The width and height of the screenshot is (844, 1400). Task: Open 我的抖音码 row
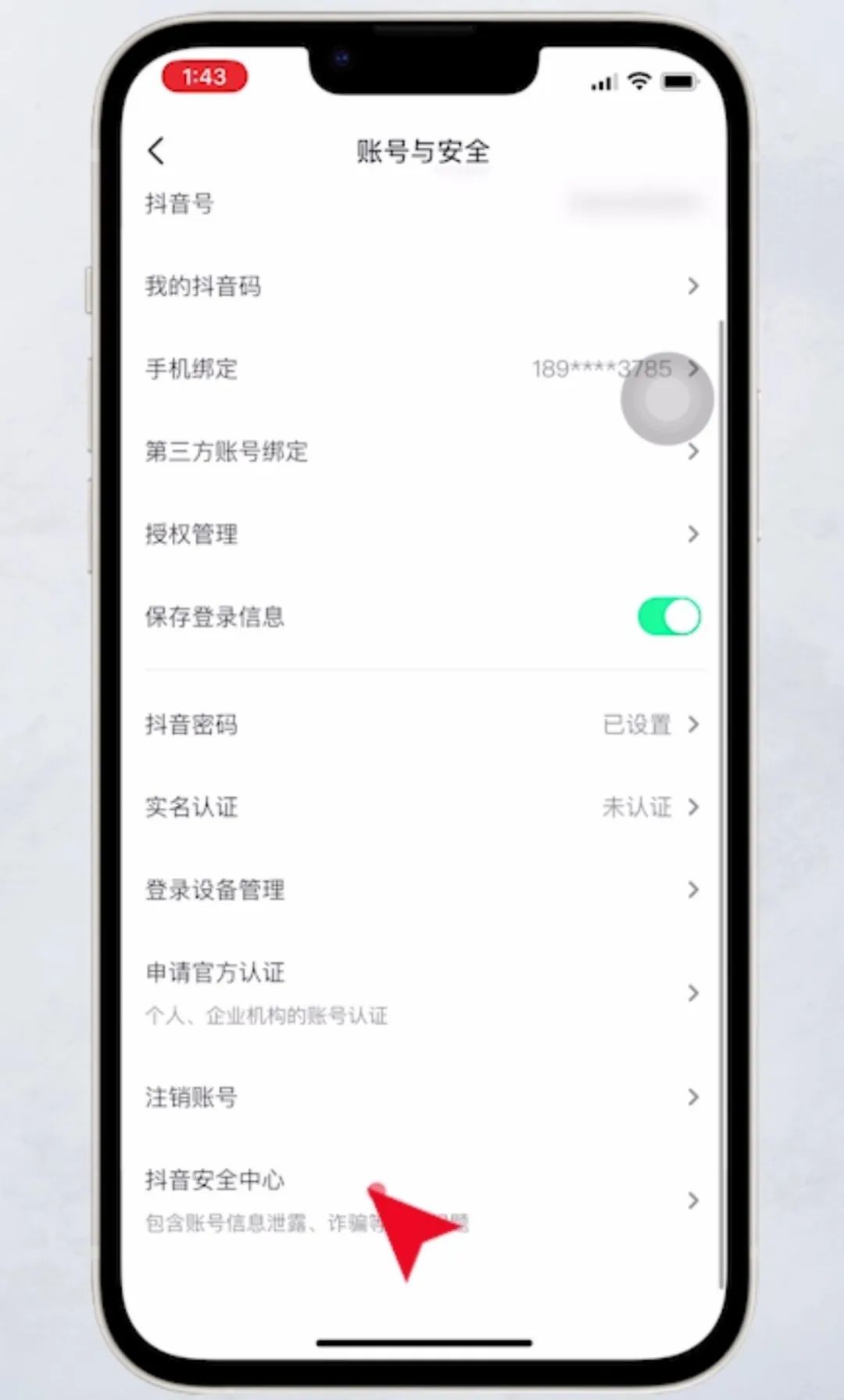[422, 286]
